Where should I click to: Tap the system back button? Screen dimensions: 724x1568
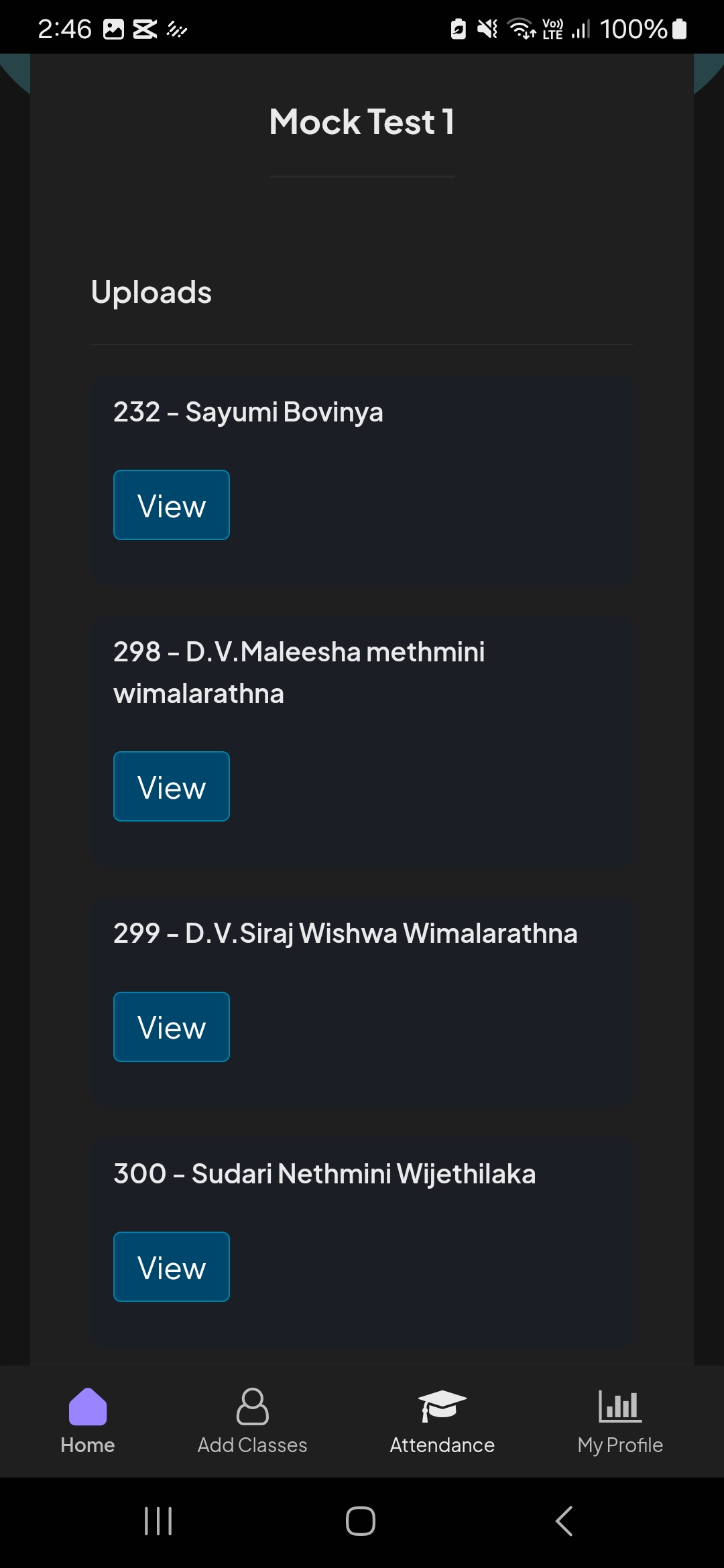[564, 1521]
